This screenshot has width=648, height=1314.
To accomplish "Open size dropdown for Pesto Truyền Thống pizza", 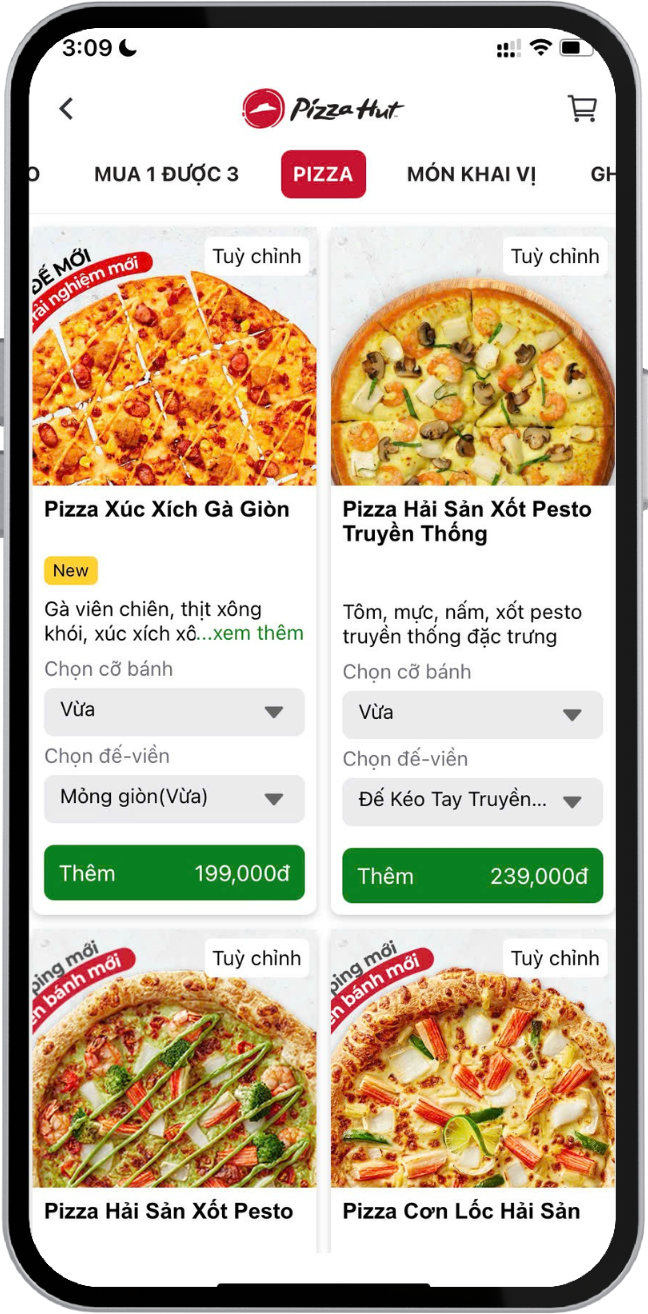I will click(x=472, y=714).
